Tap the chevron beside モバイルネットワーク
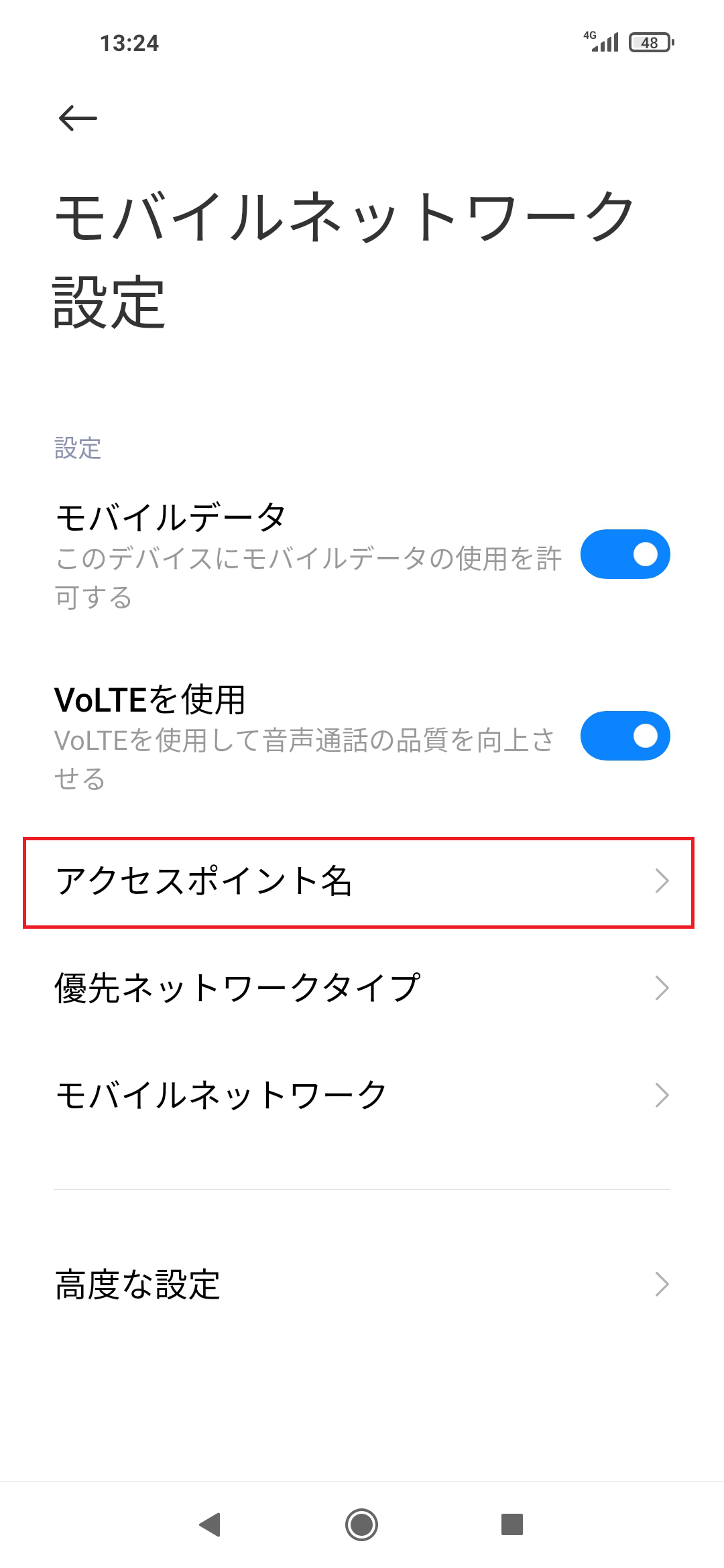 [662, 1094]
